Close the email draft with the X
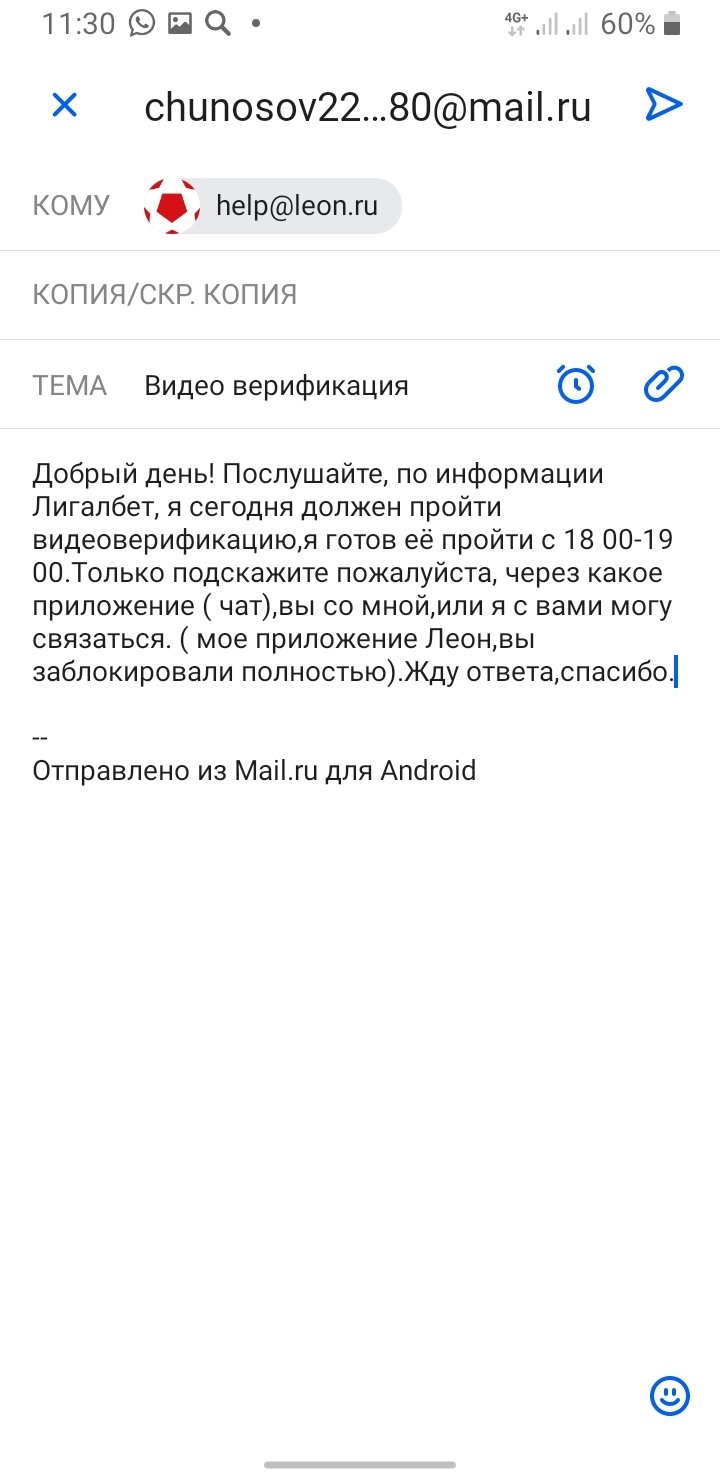The height and width of the screenshot is (1480, 720). [x=65, y=105]
